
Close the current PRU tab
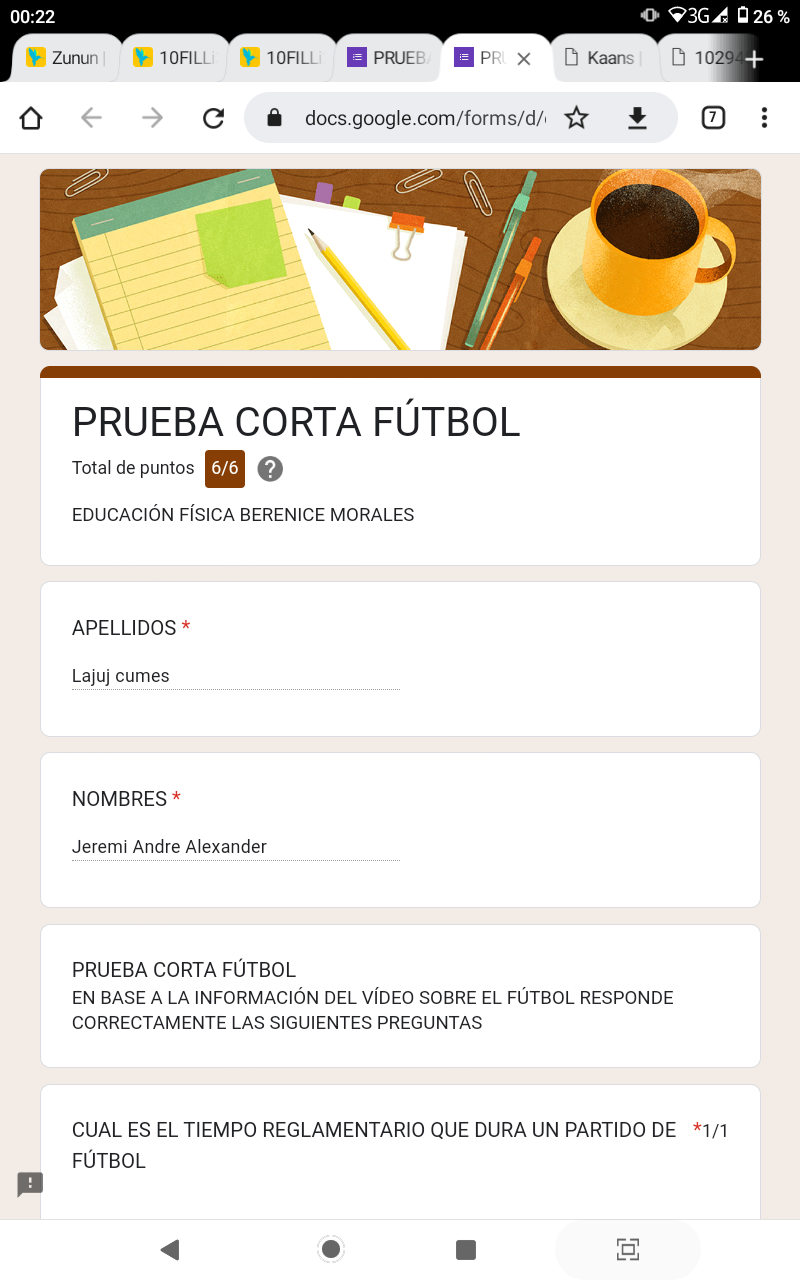[523, 59]
